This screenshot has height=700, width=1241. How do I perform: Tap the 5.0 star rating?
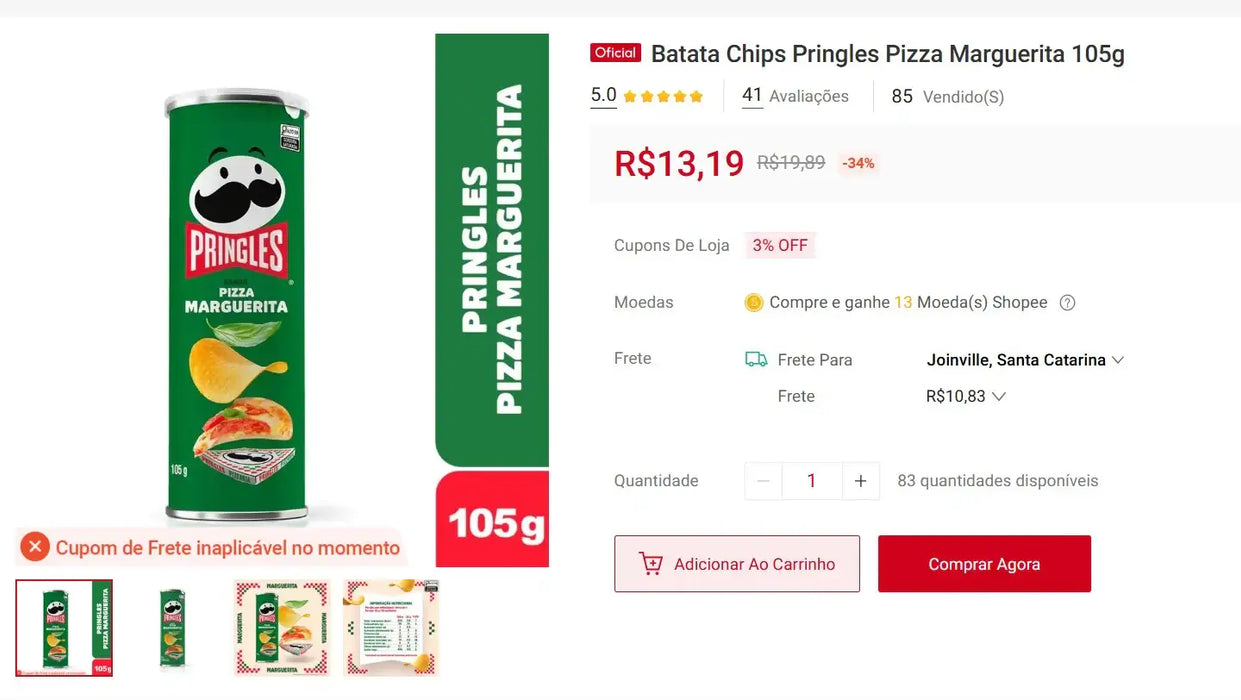pyautogui.click(x=646, y=96)
